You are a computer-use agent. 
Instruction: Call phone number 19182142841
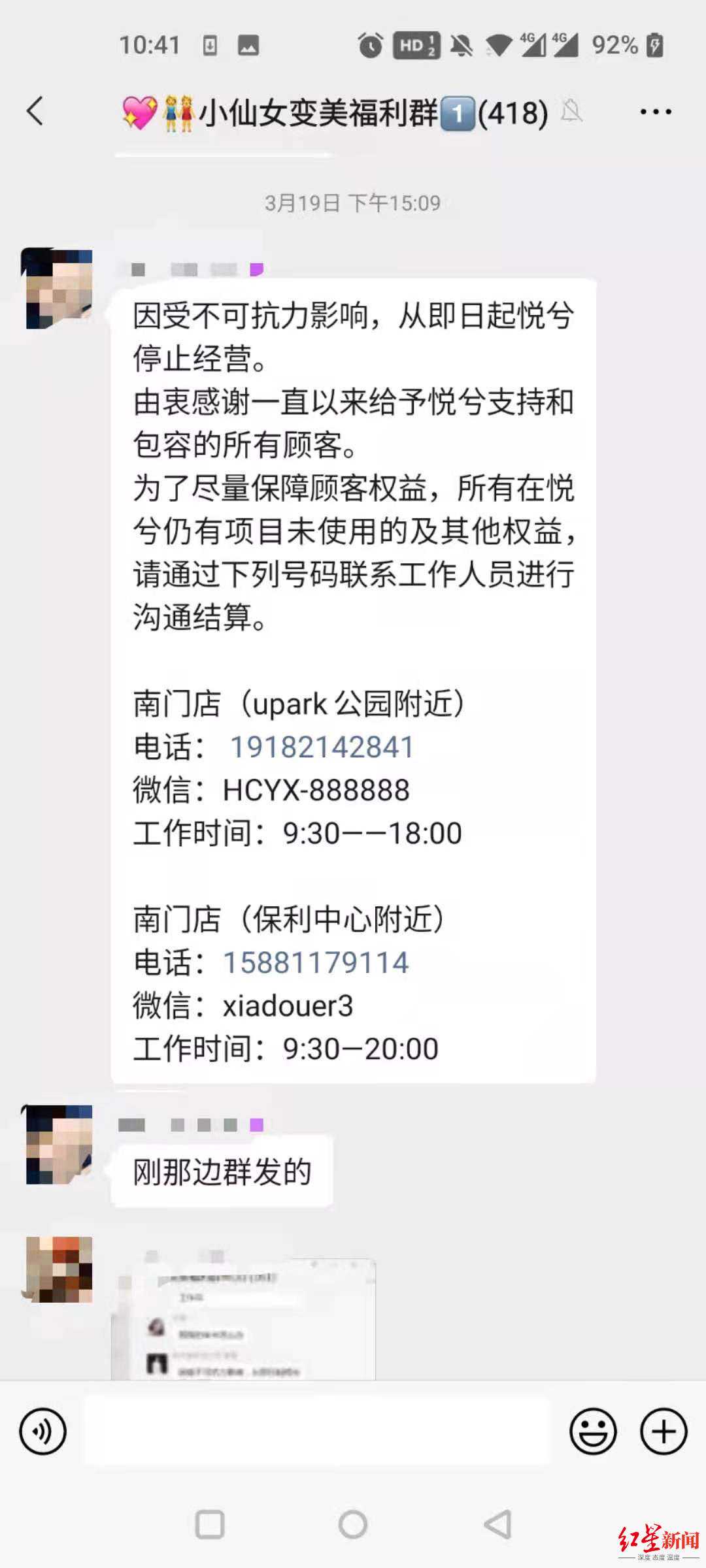click(x=322, y=747)
